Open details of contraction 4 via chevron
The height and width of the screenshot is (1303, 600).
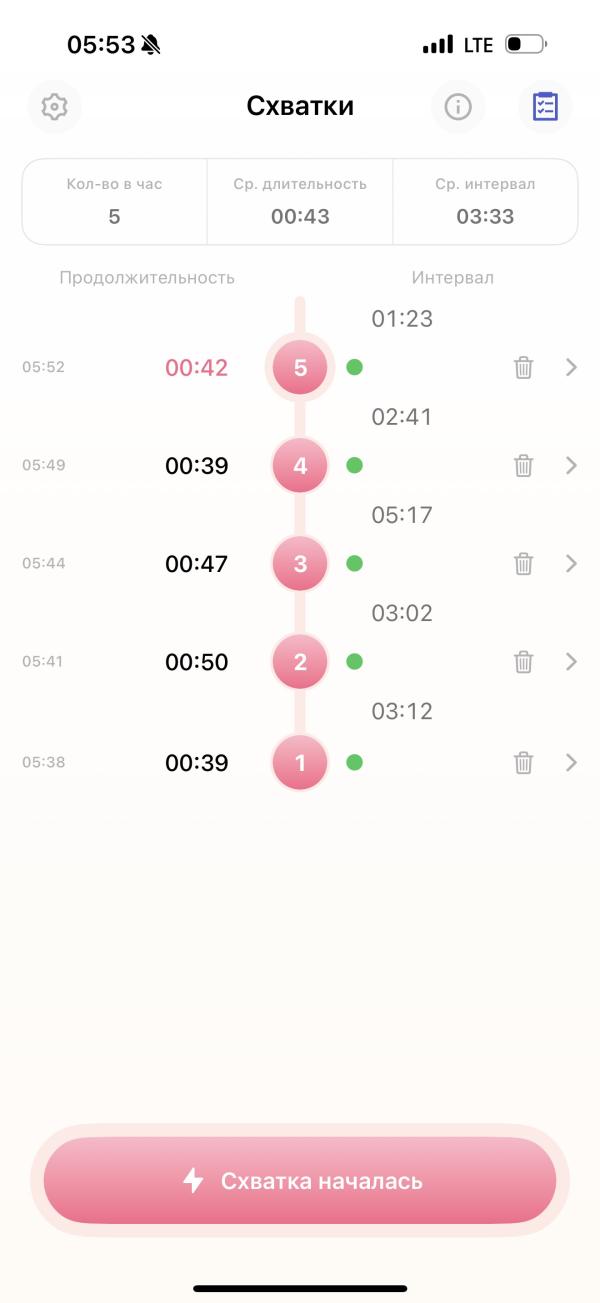pyautogui.click(x=571, y=465)
